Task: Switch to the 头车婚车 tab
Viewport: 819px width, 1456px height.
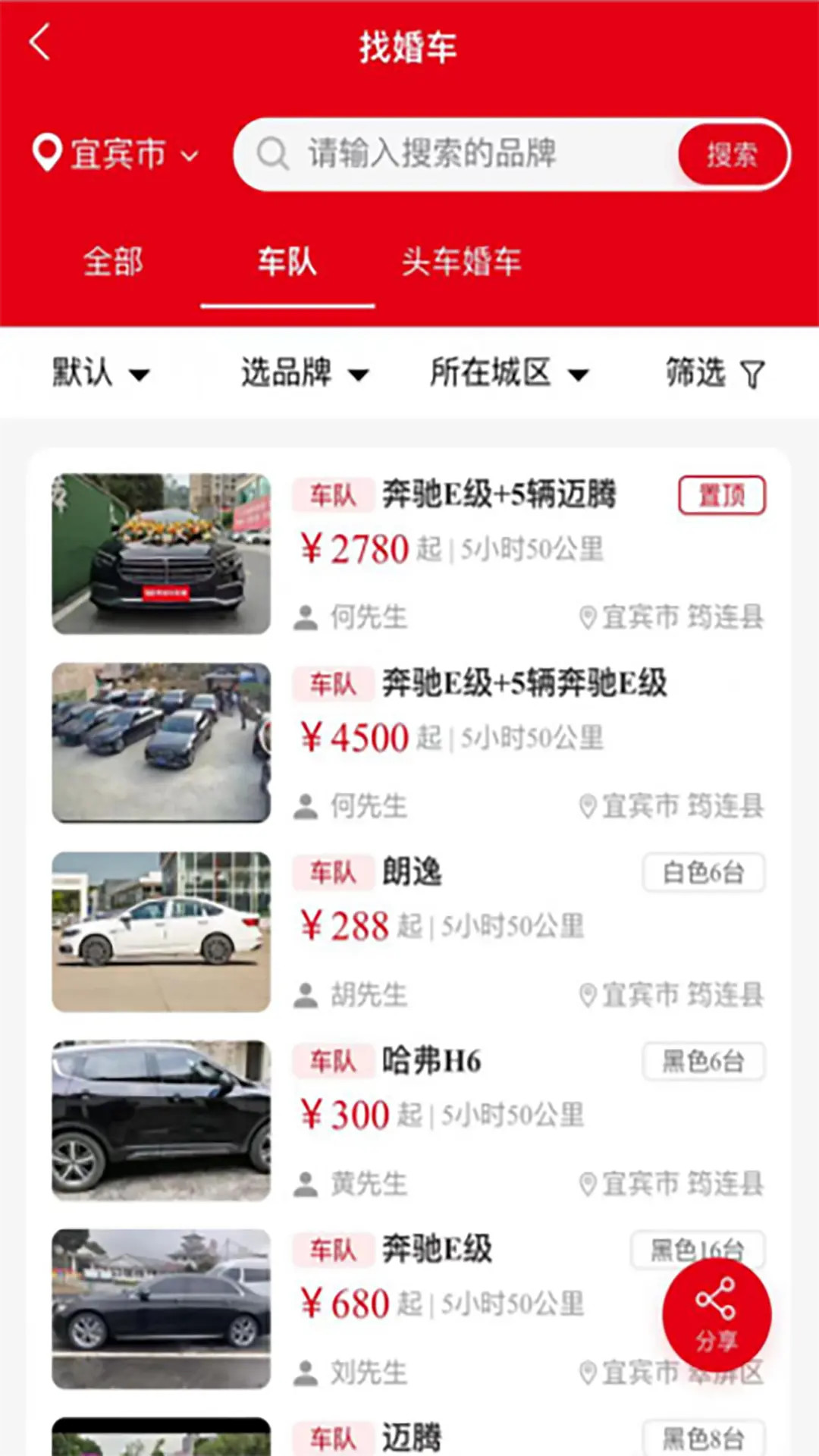Action: tap(461, 262)
